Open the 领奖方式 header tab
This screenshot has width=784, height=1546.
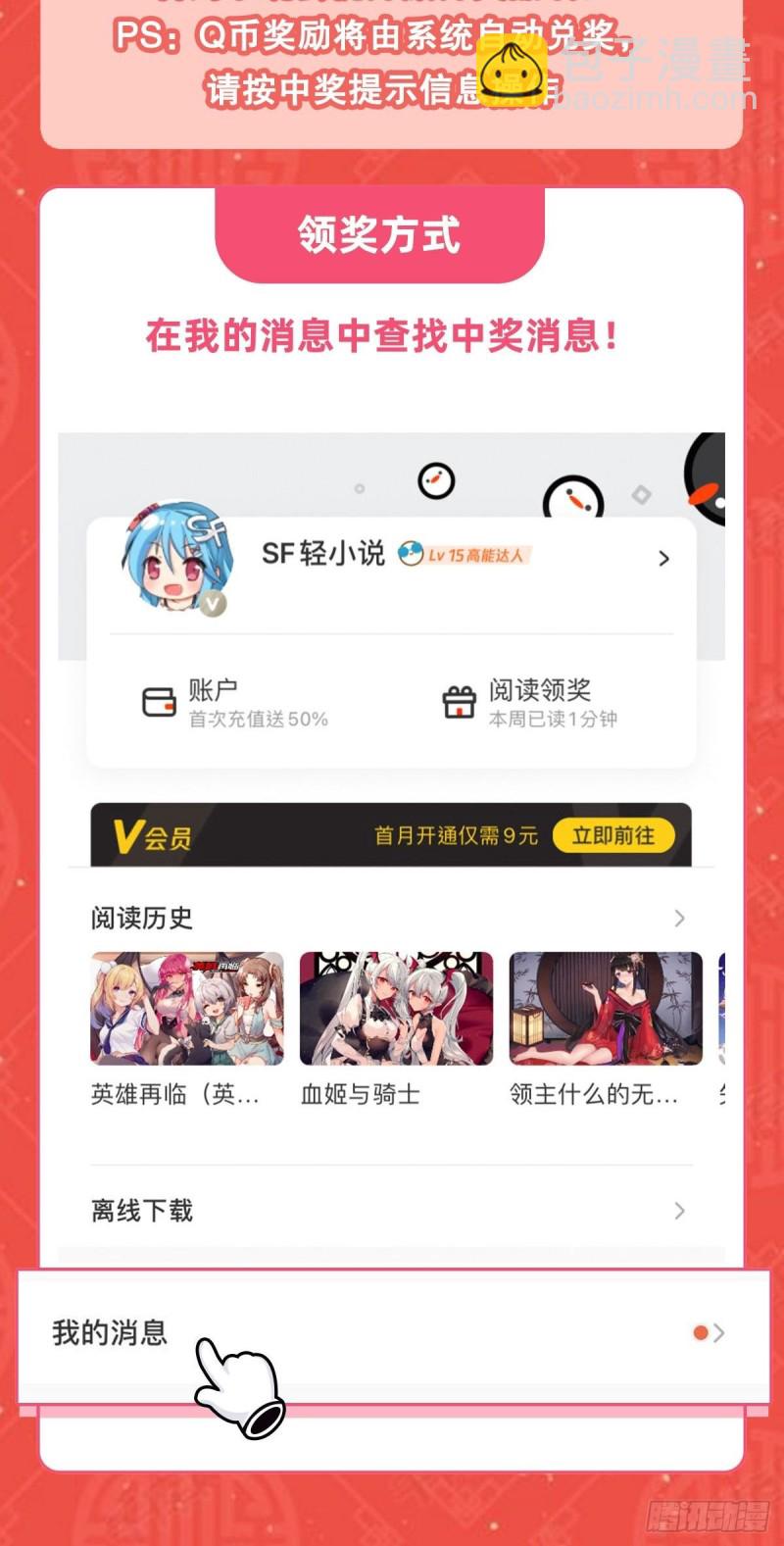(378, 235)
